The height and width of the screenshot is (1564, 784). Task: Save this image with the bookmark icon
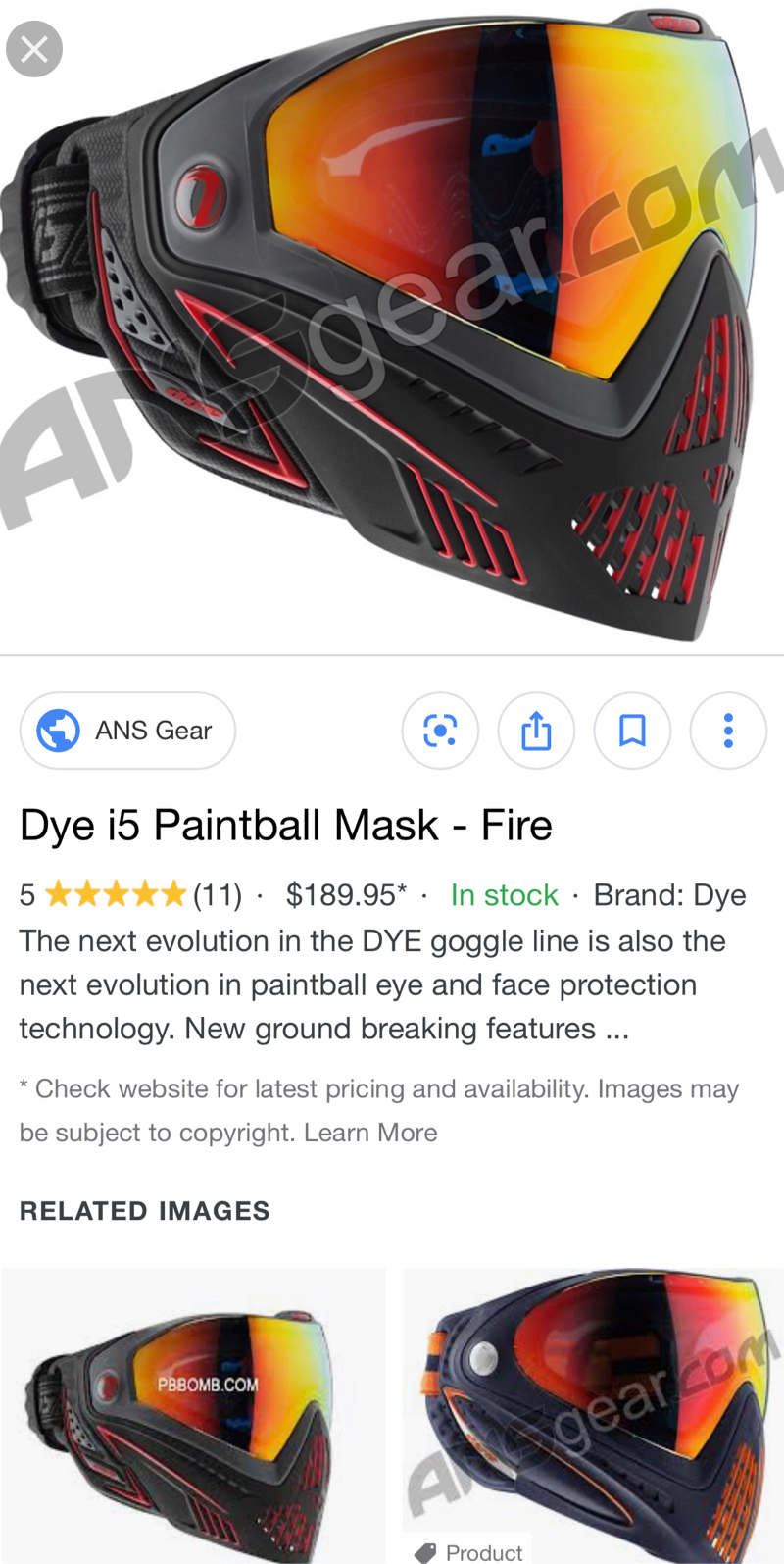coord(632,730)
